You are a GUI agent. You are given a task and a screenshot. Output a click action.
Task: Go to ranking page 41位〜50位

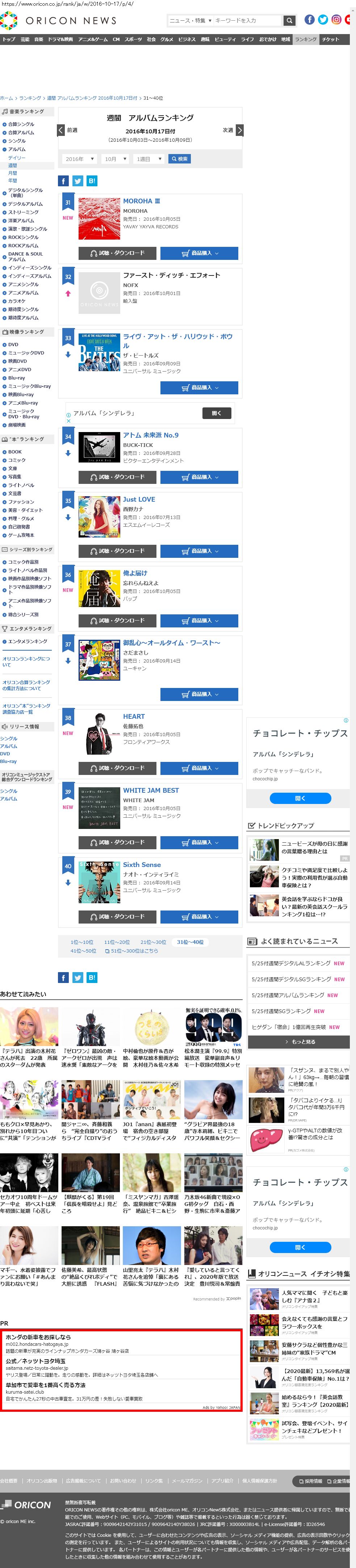83,951
